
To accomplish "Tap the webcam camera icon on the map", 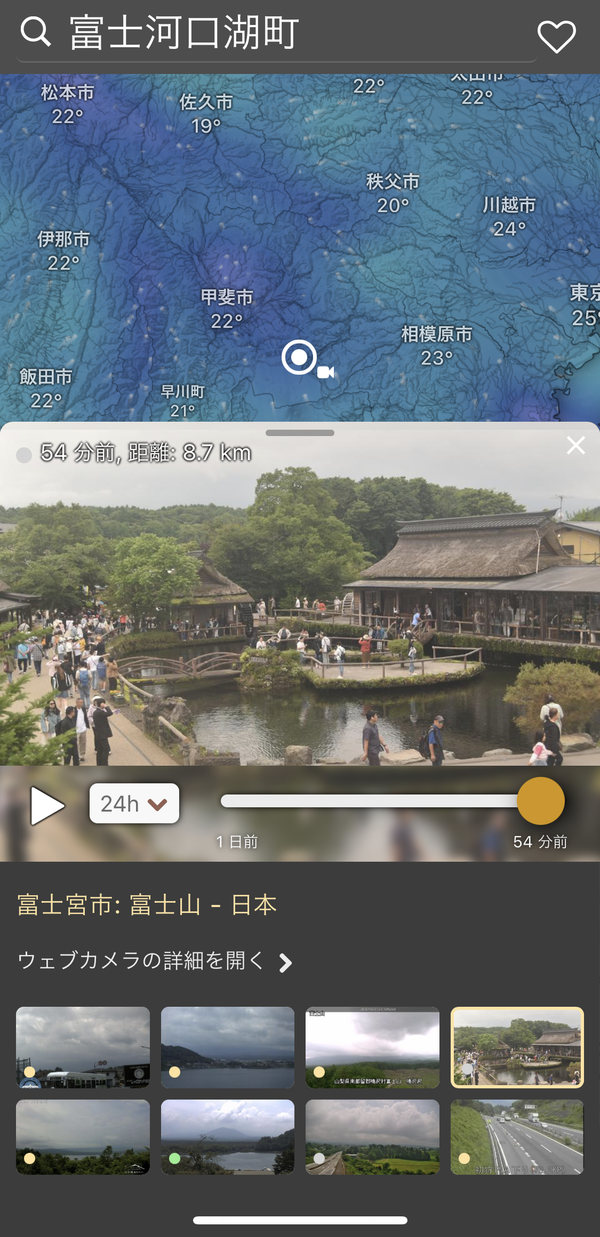I will 325,372.
